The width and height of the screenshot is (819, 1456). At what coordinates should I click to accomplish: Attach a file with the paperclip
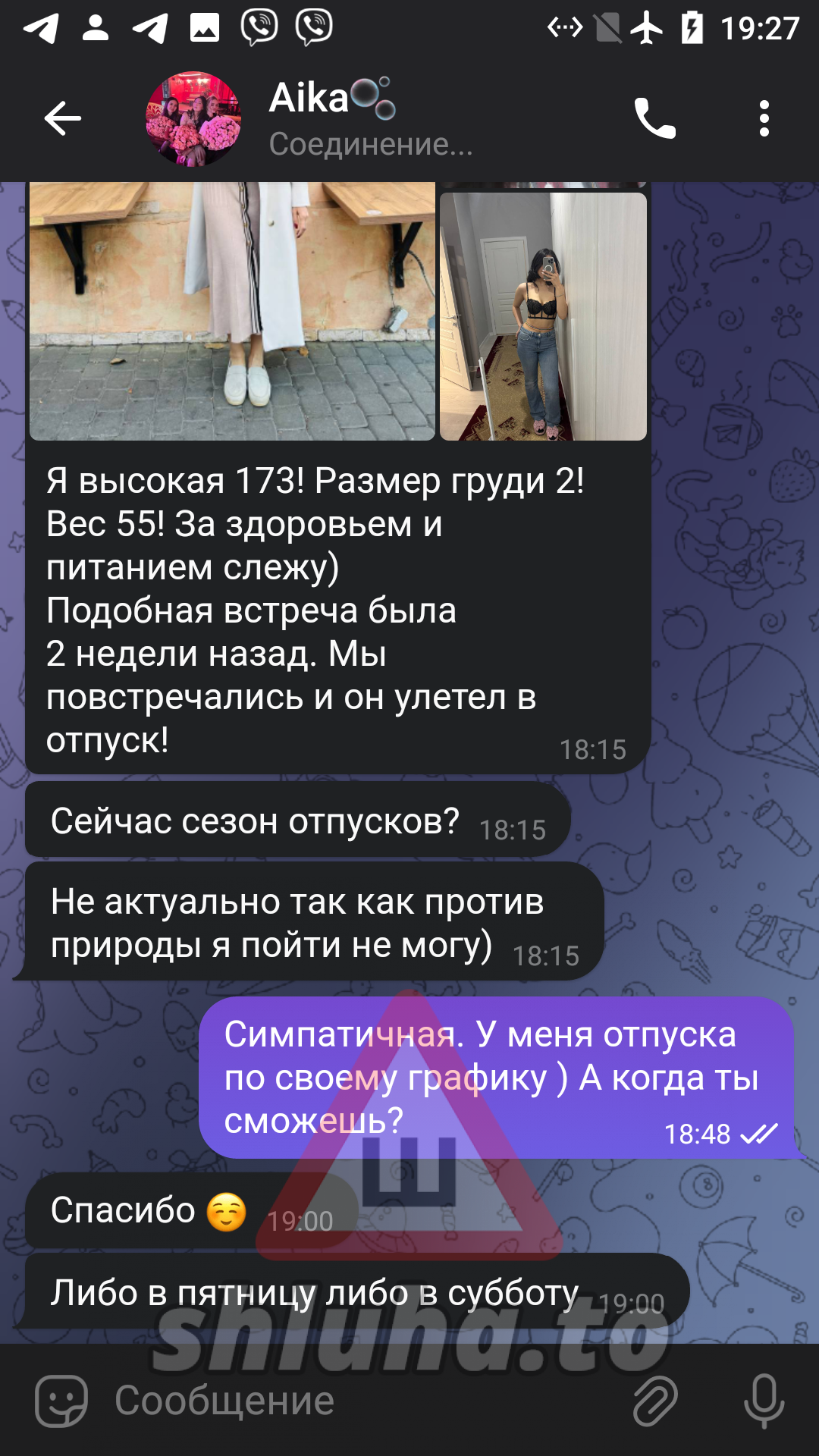(655, 1401)
